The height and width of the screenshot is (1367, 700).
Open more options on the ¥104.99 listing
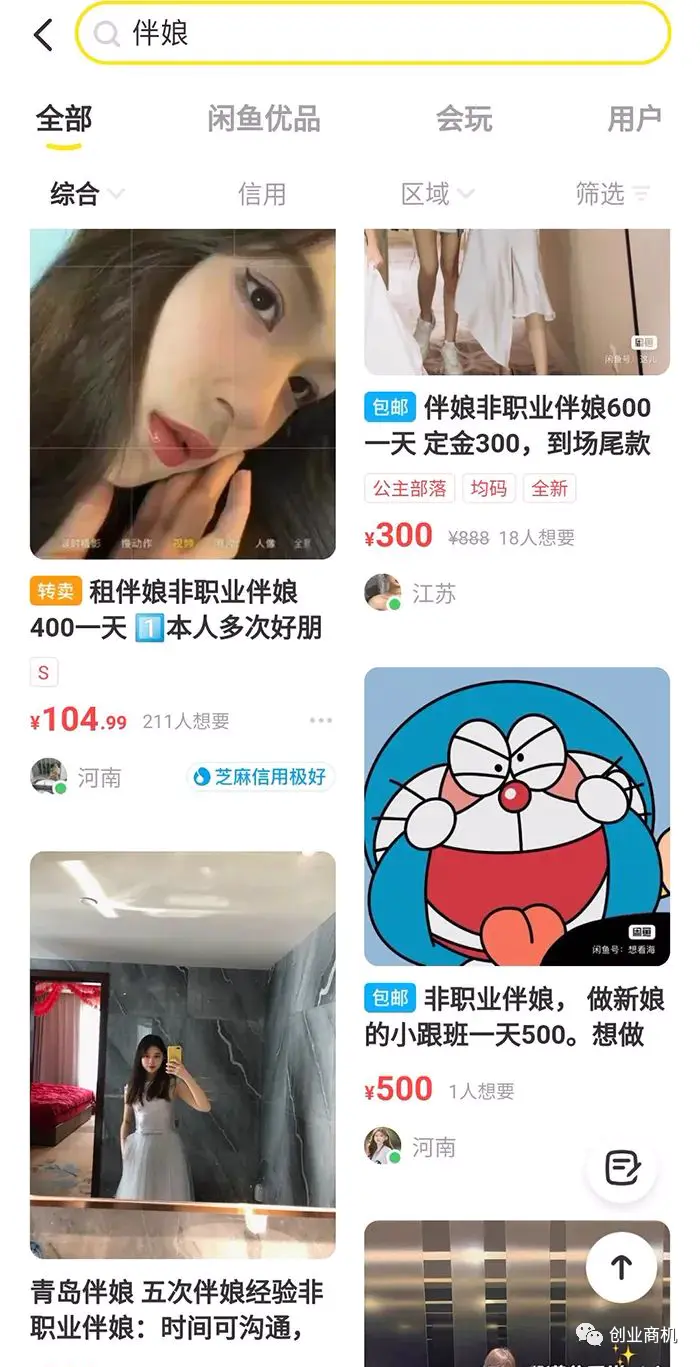coord(320,721)
